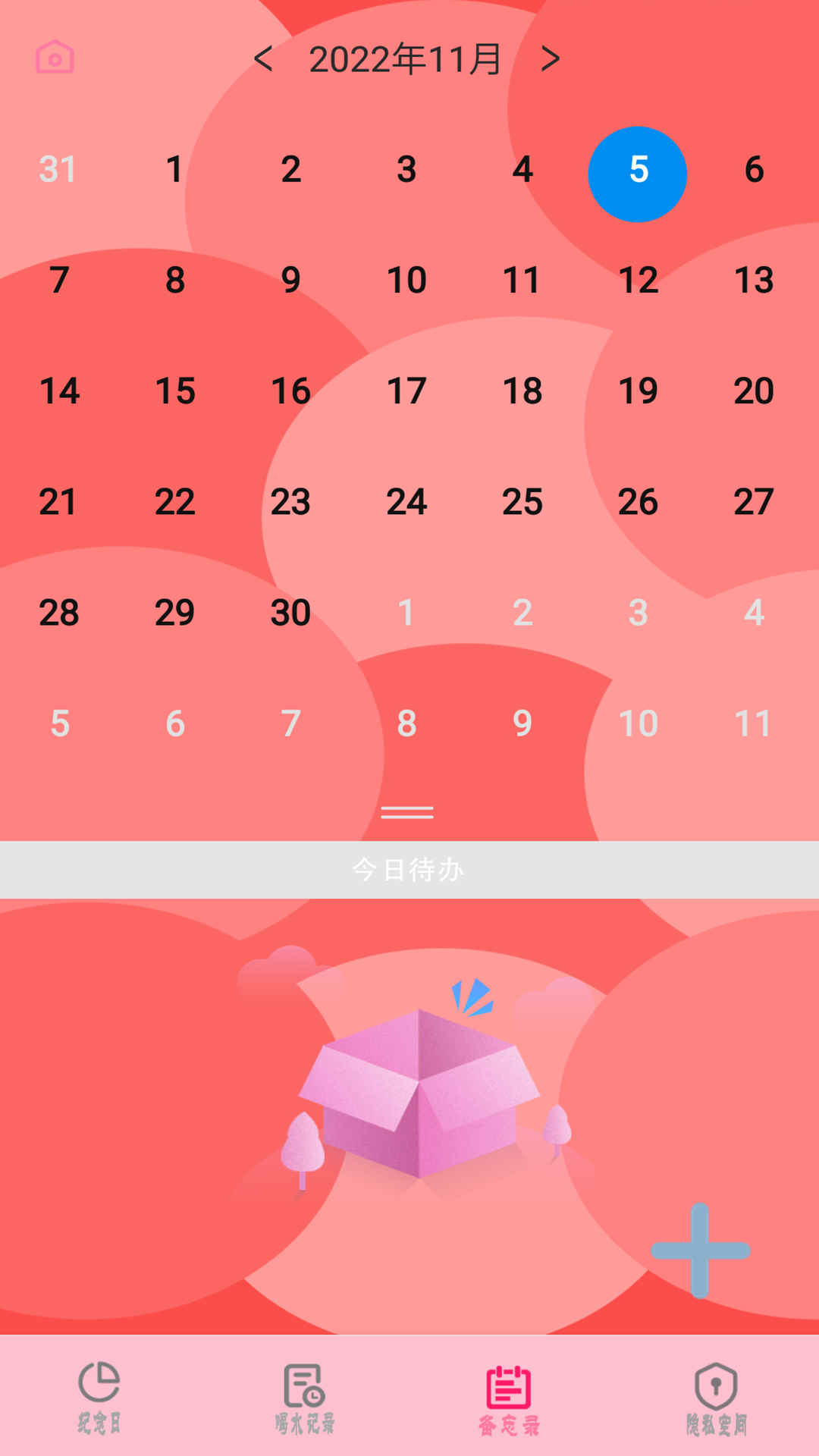
Task: Select November 30 on the calendar
Action: coord(290,612)
